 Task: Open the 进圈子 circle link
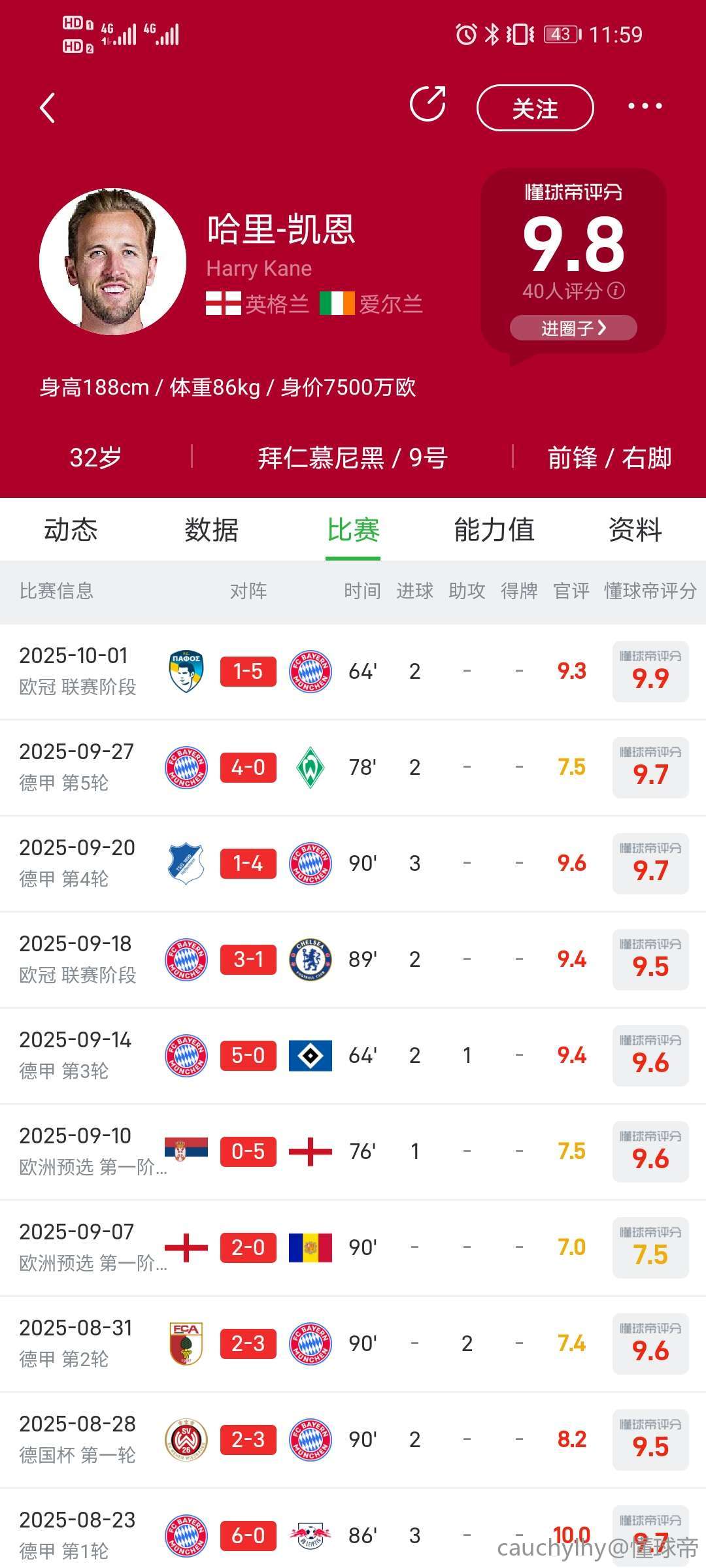(x=573, y=328)
